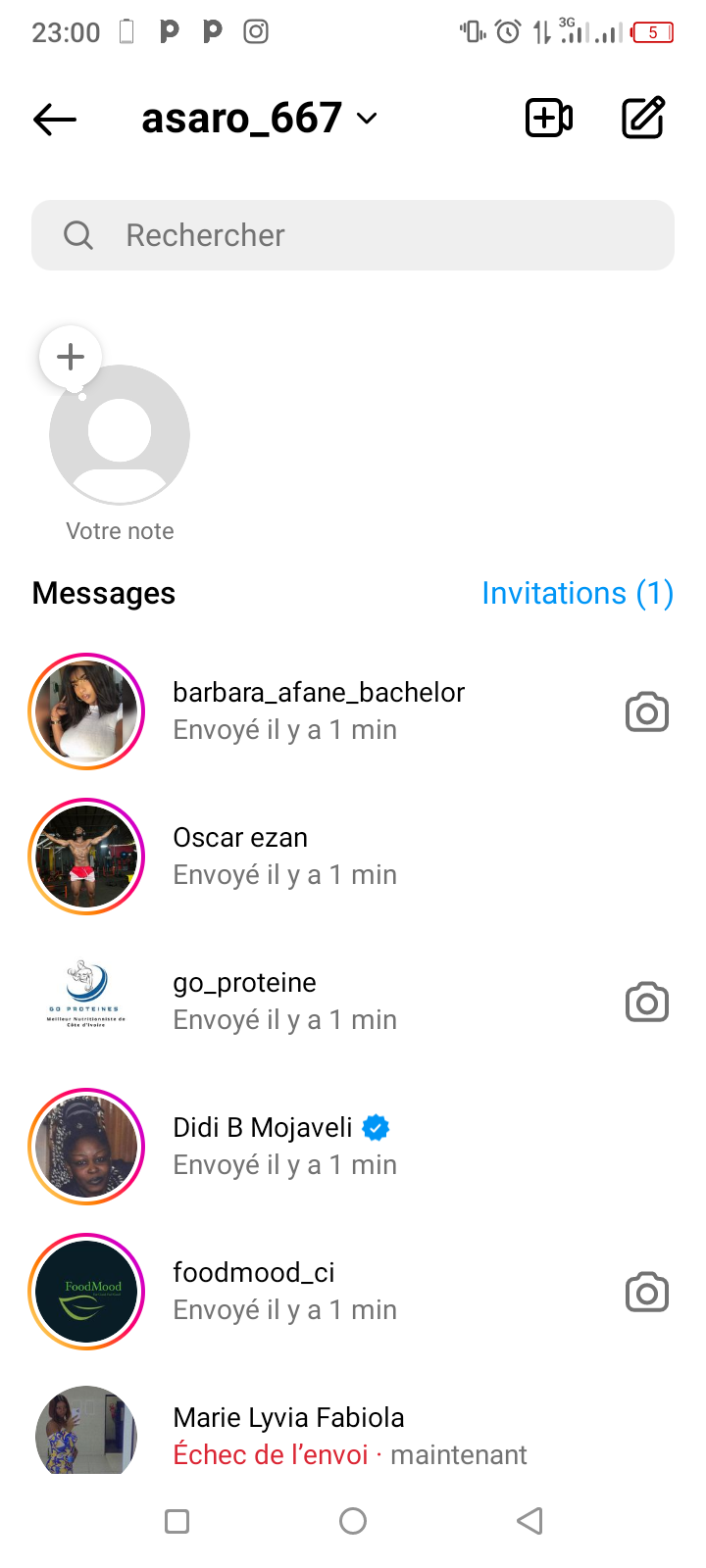
Task: Open camera for barbara_afane_bachelor
Action: pos(647,712)
